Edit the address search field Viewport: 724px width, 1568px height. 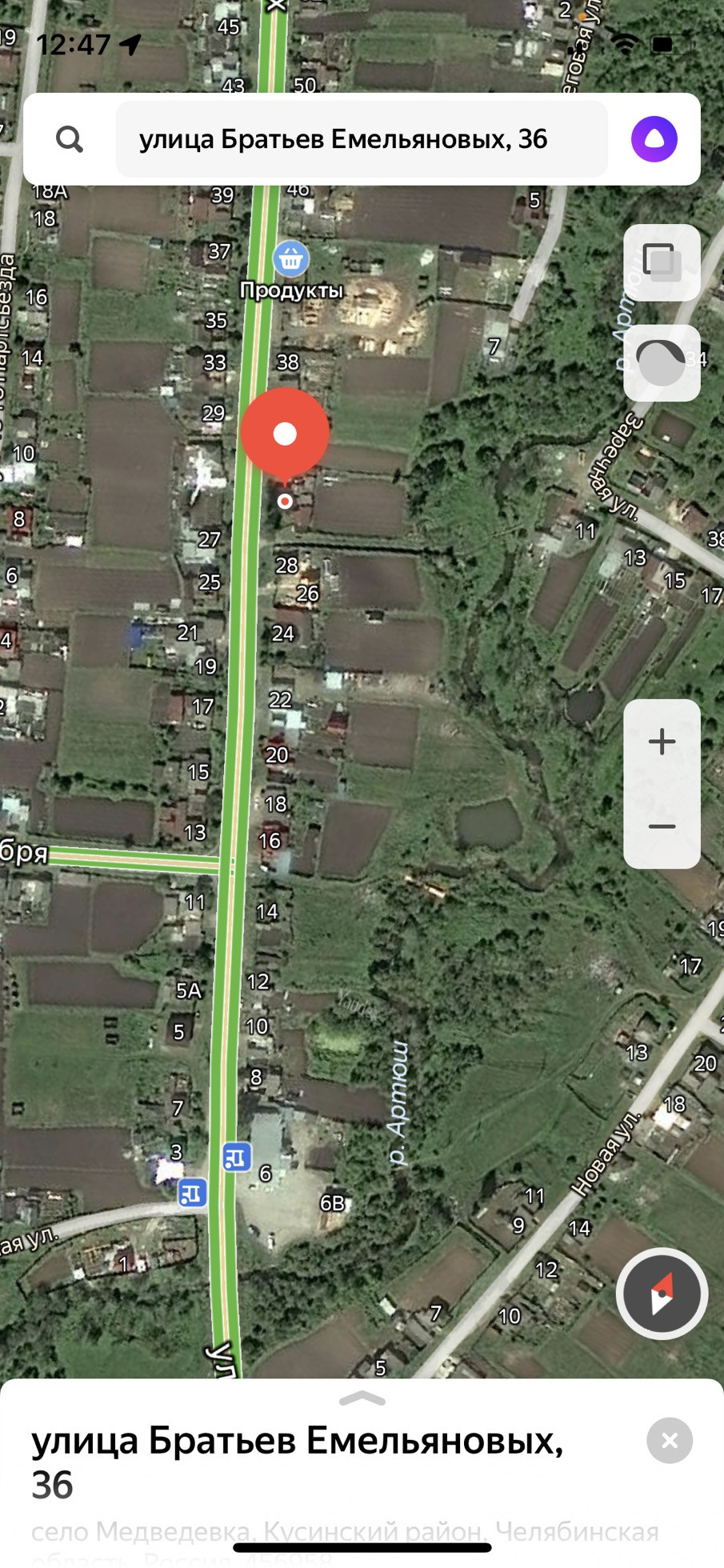tap(362, 139)
